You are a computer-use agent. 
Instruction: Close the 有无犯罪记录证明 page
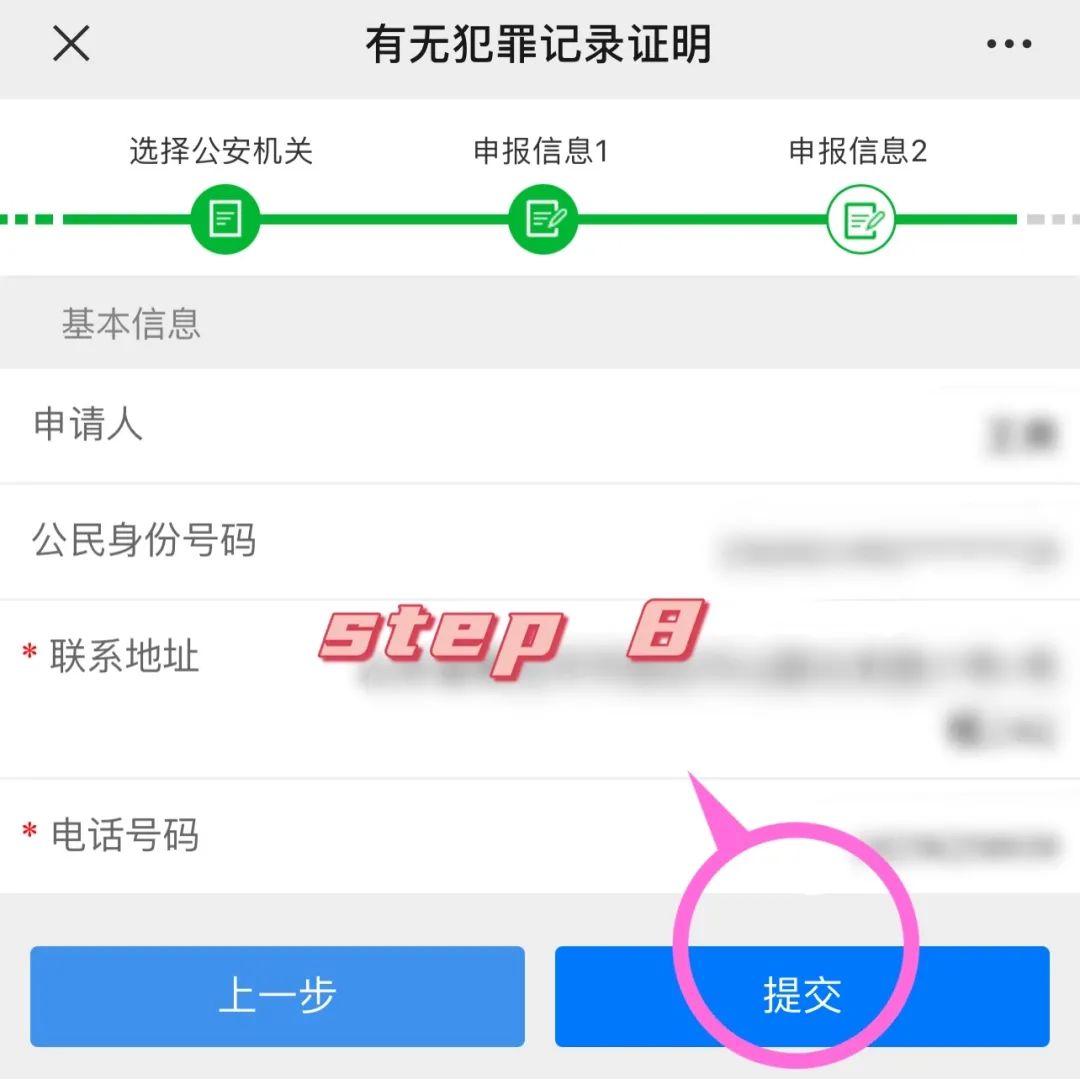pyautogui.click(x=72, y=43)
